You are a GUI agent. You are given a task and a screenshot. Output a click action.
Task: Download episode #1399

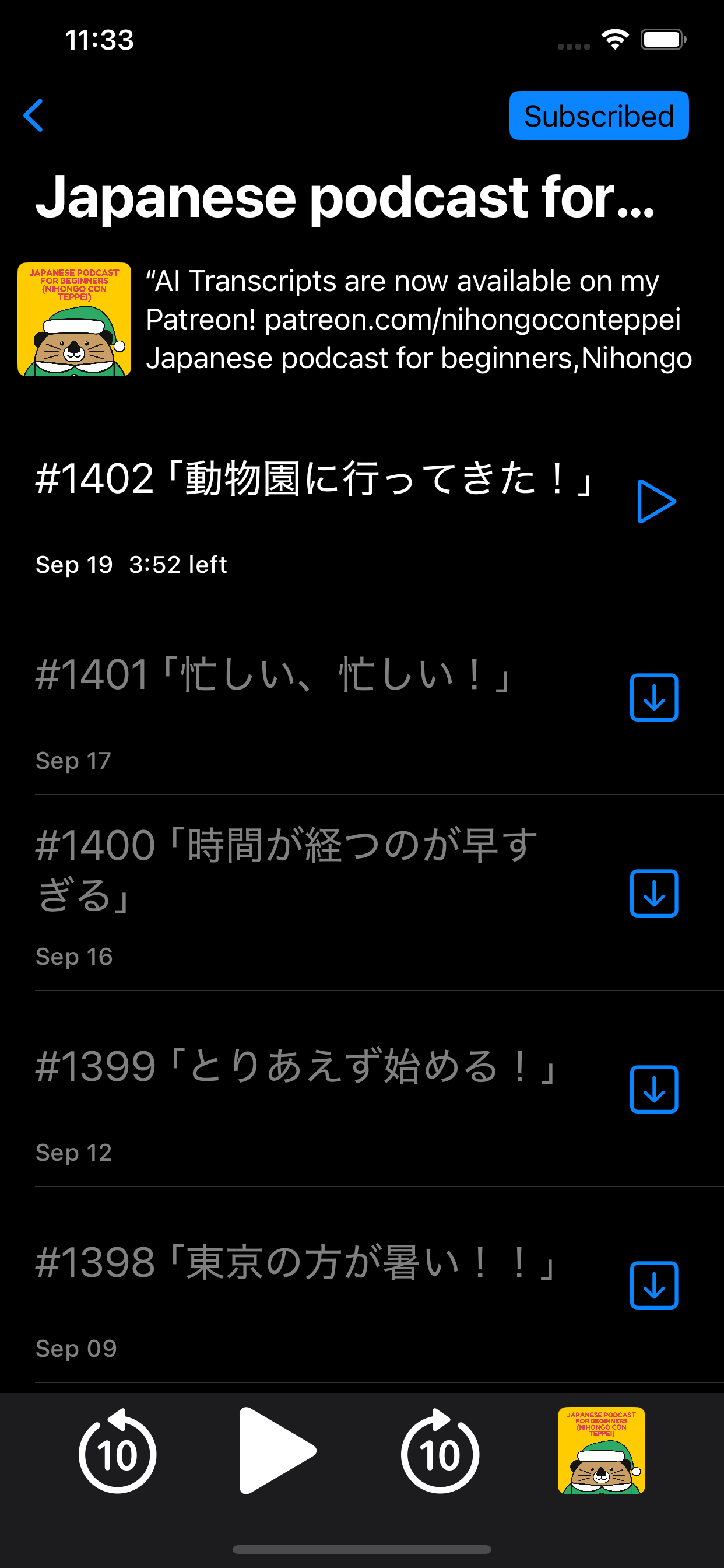[x=653, y=1090]
